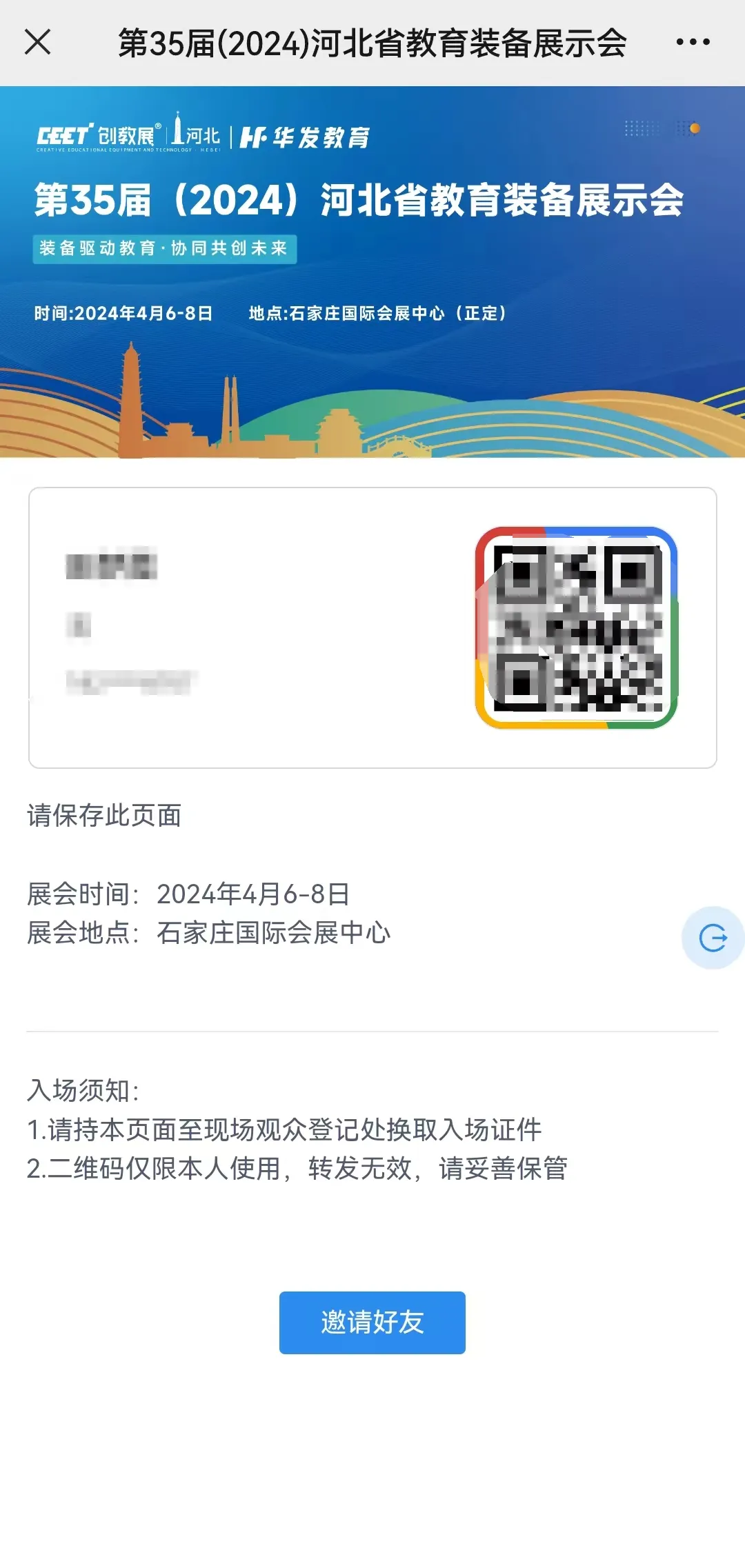This screenshot has height=1568, width=745.
Task: Open the three-dot overflow menu
Action: pos(693,42)
